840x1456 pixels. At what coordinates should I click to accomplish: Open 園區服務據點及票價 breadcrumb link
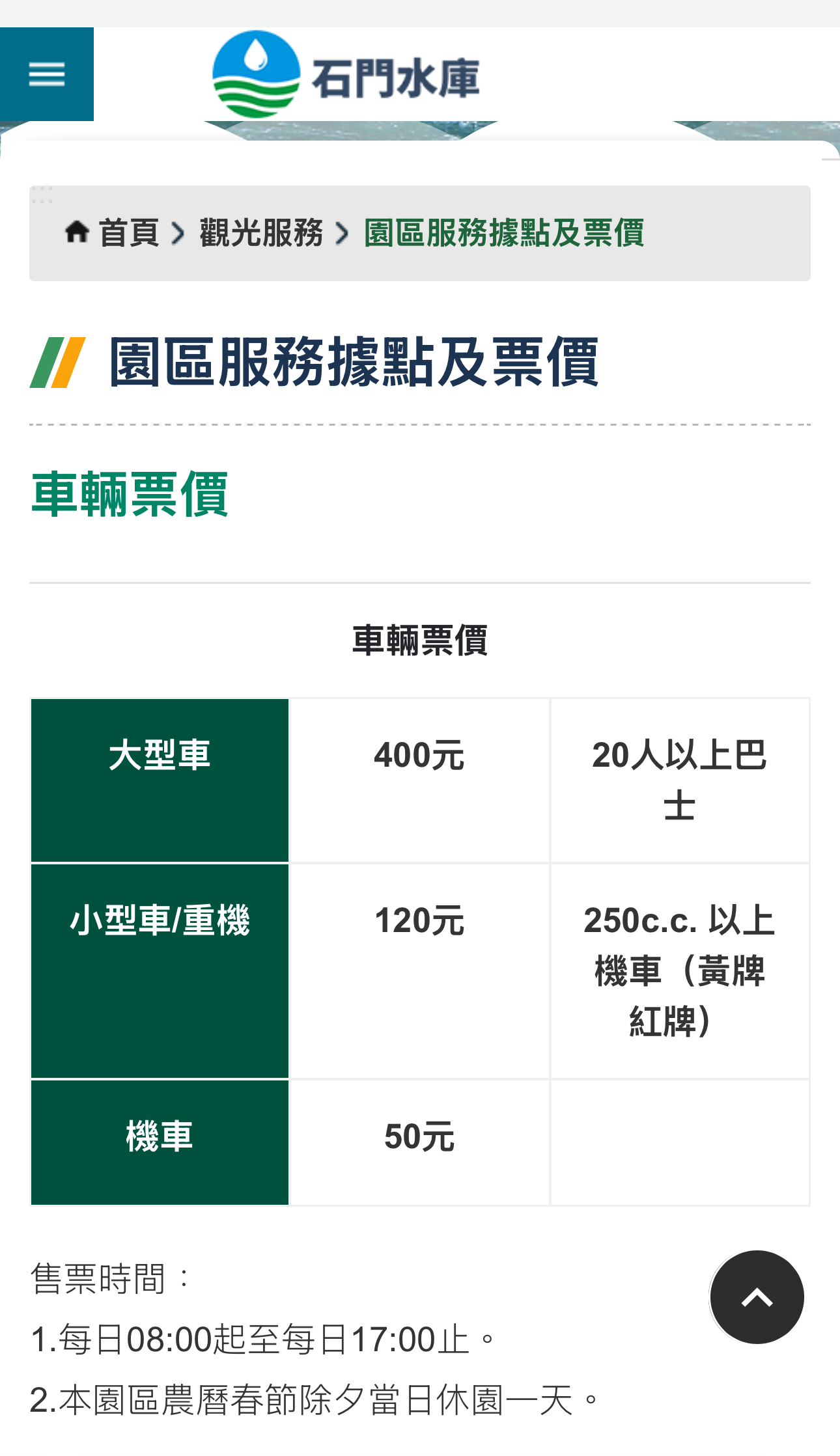coord(503,233)
